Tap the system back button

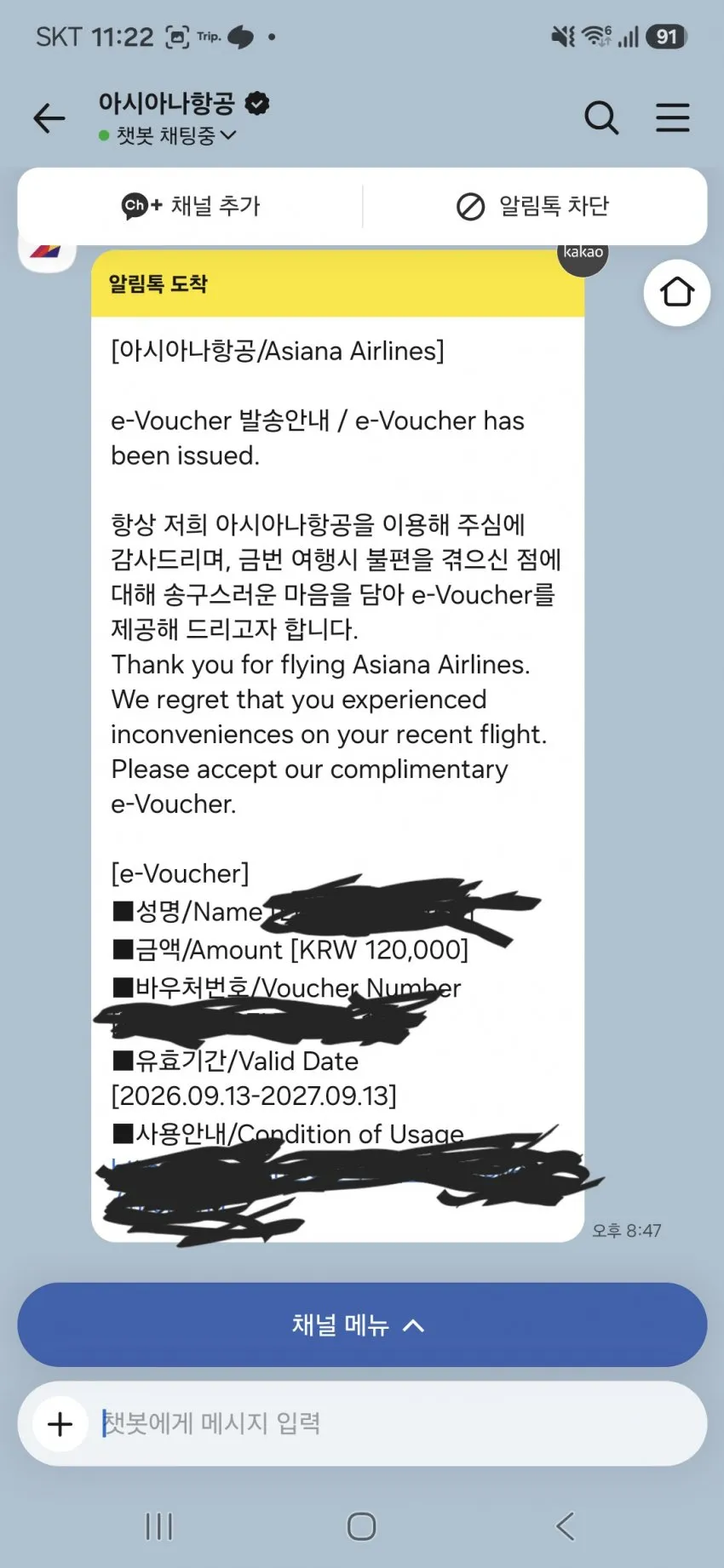(x=565, y=1526)
